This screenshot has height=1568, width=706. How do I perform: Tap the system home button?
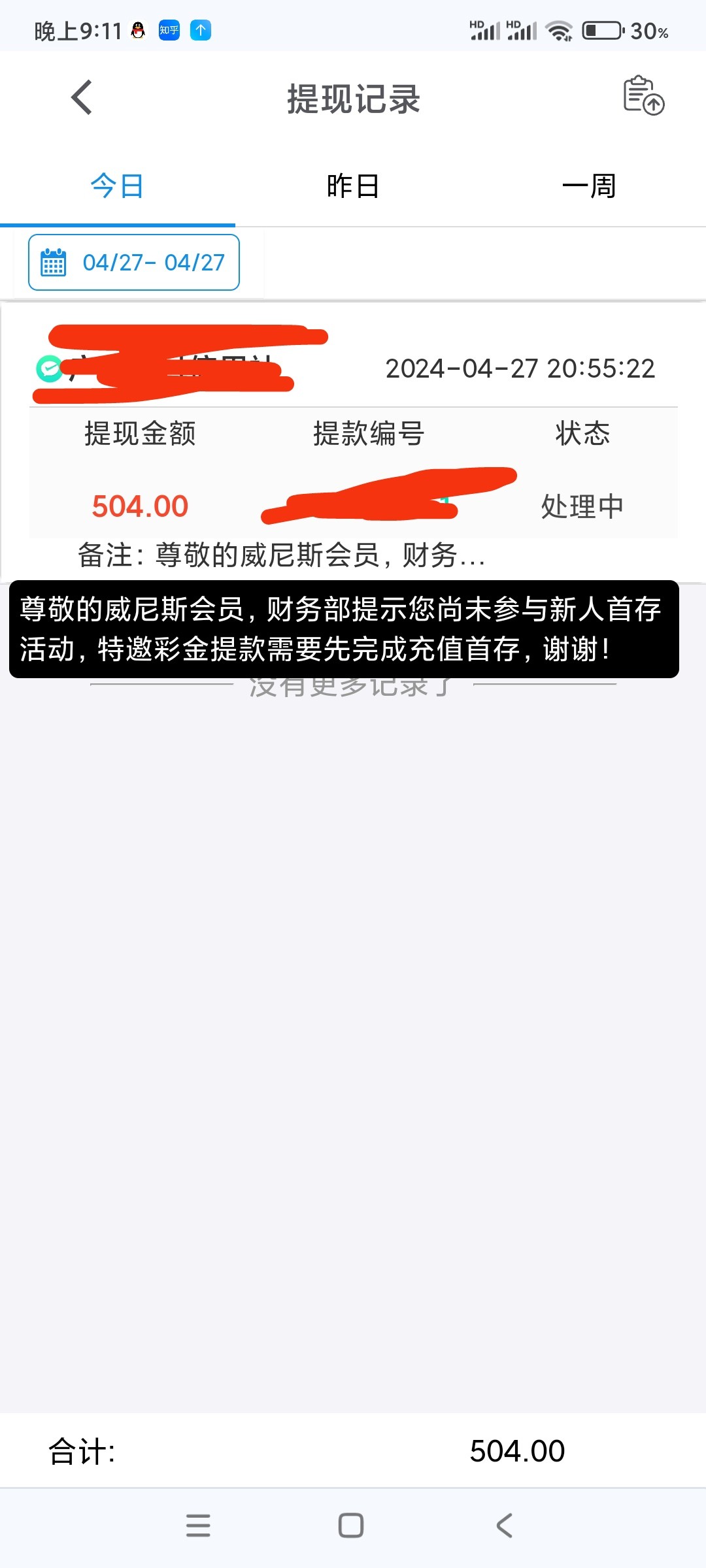click(351, 1526)
